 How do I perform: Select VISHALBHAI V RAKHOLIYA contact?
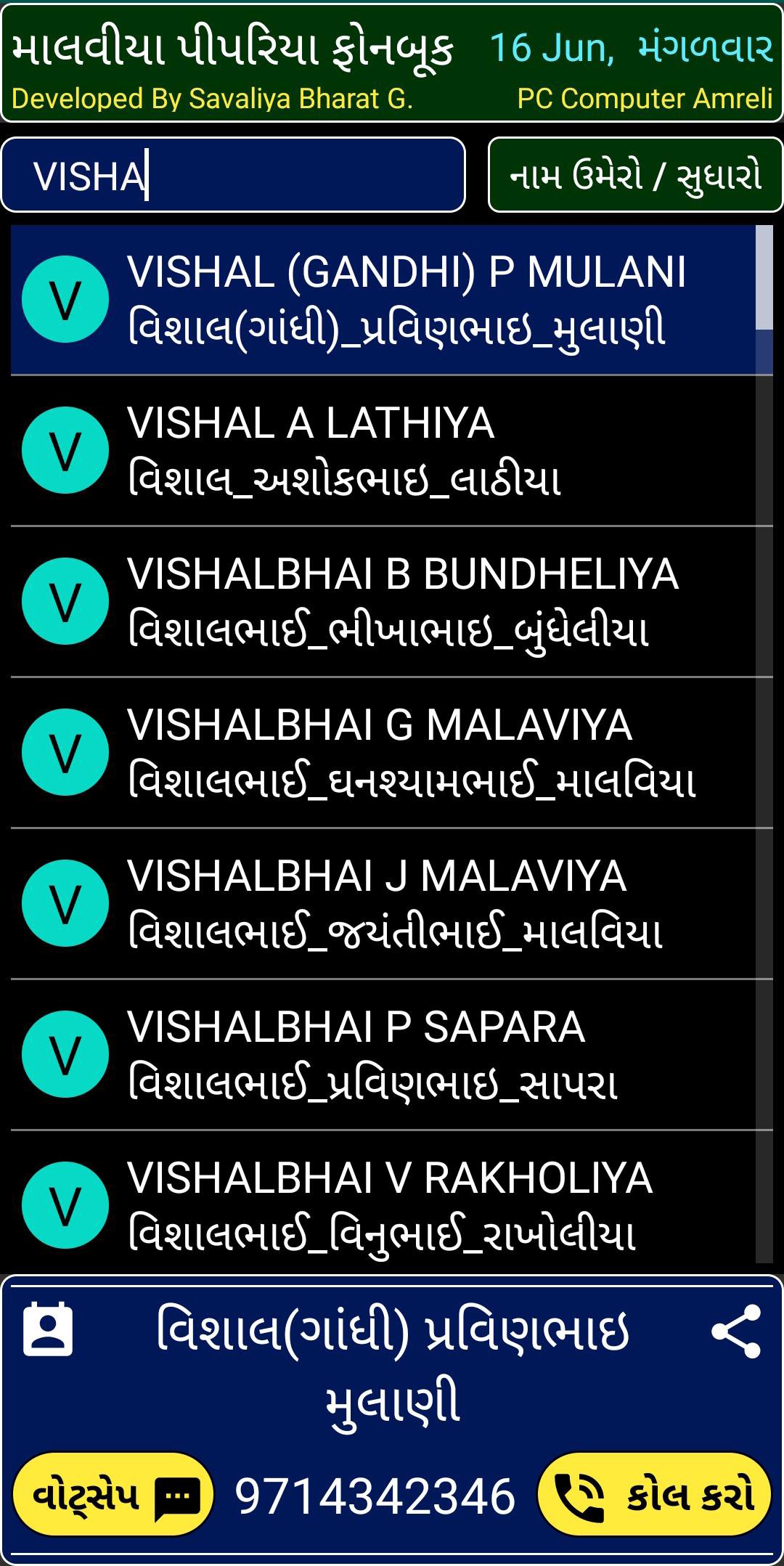pos(392,1204)
